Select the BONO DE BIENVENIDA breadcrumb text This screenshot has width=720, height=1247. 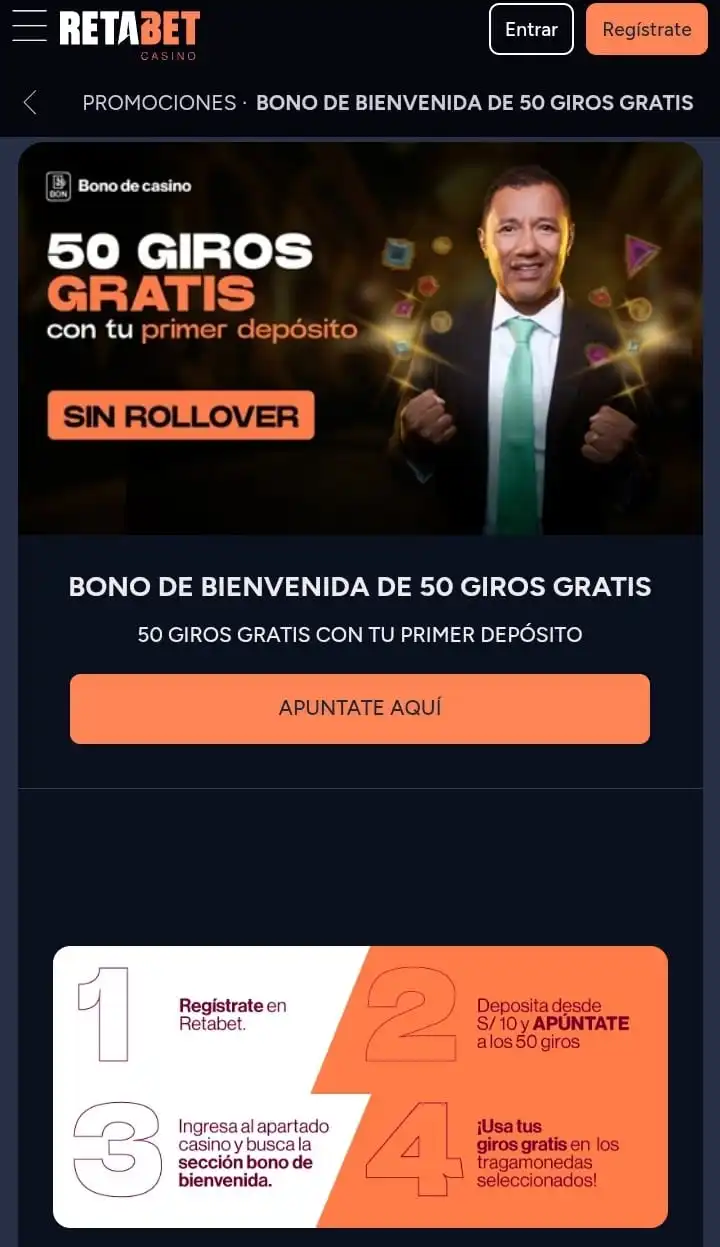click(x=475, y=102)
